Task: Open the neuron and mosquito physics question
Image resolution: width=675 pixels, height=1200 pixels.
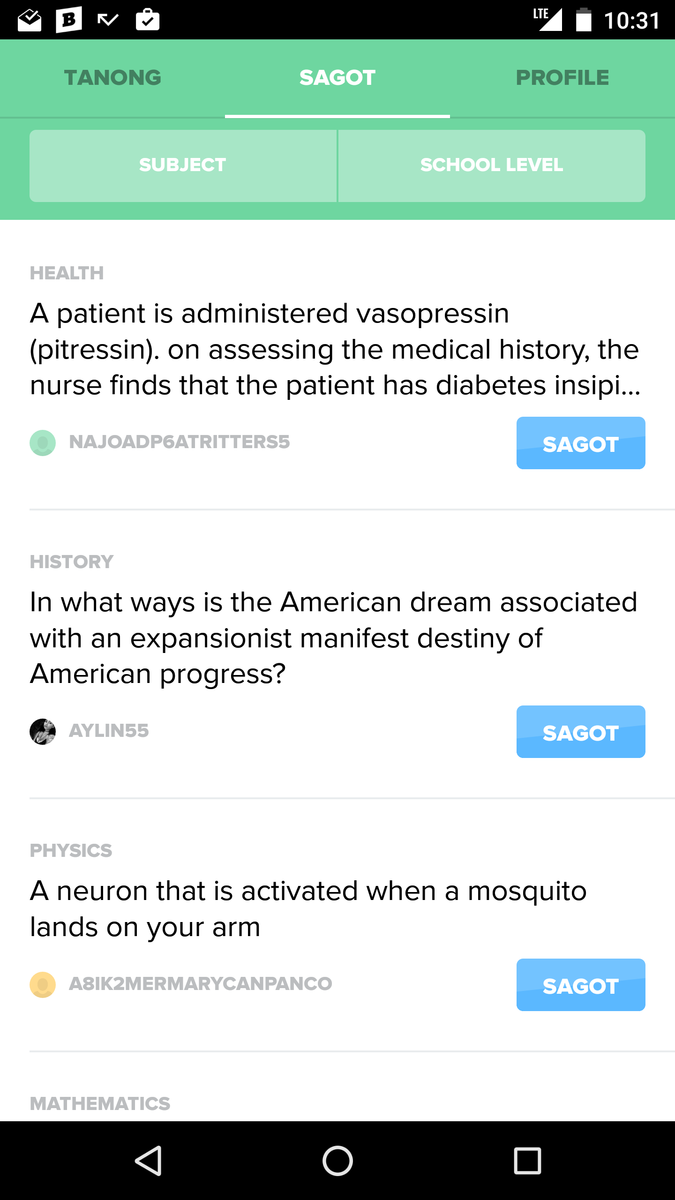Action: point(308,909)
